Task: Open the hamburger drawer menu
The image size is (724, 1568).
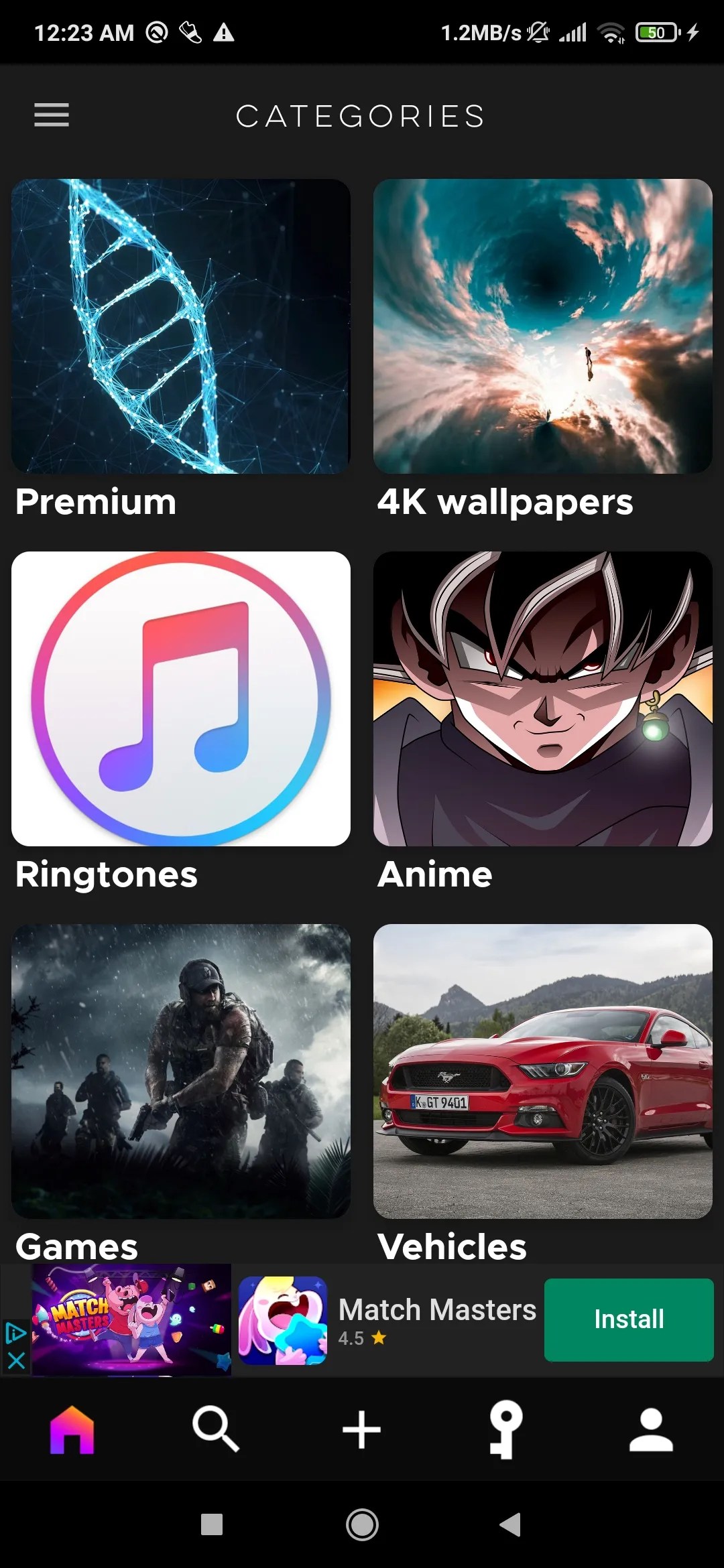Action: (52, 115)
